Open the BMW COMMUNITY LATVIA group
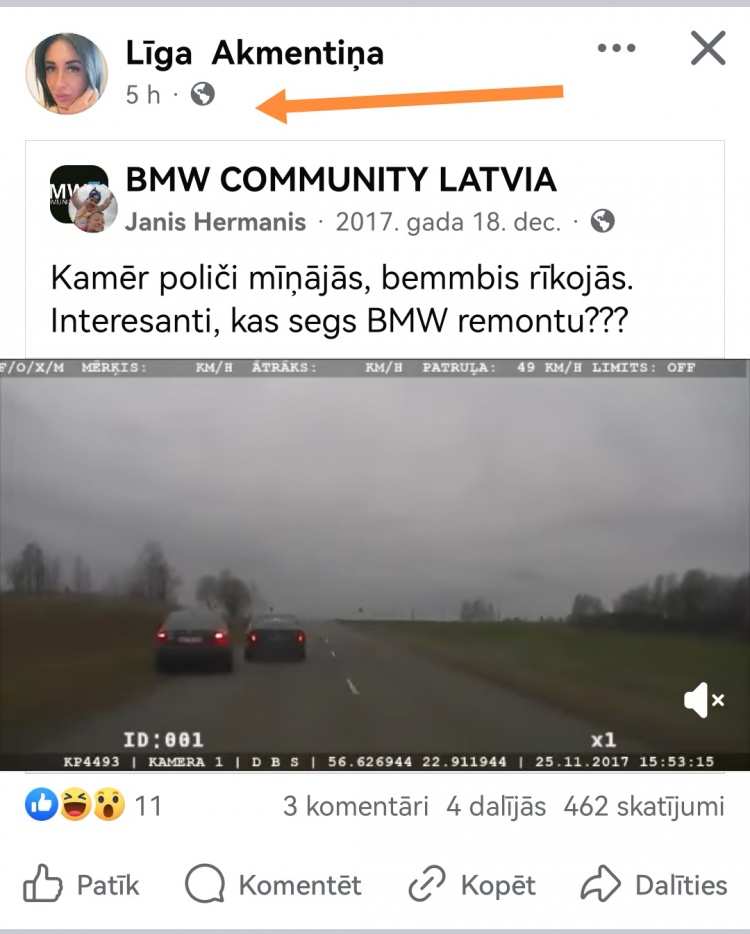 [x=341, y=180]
